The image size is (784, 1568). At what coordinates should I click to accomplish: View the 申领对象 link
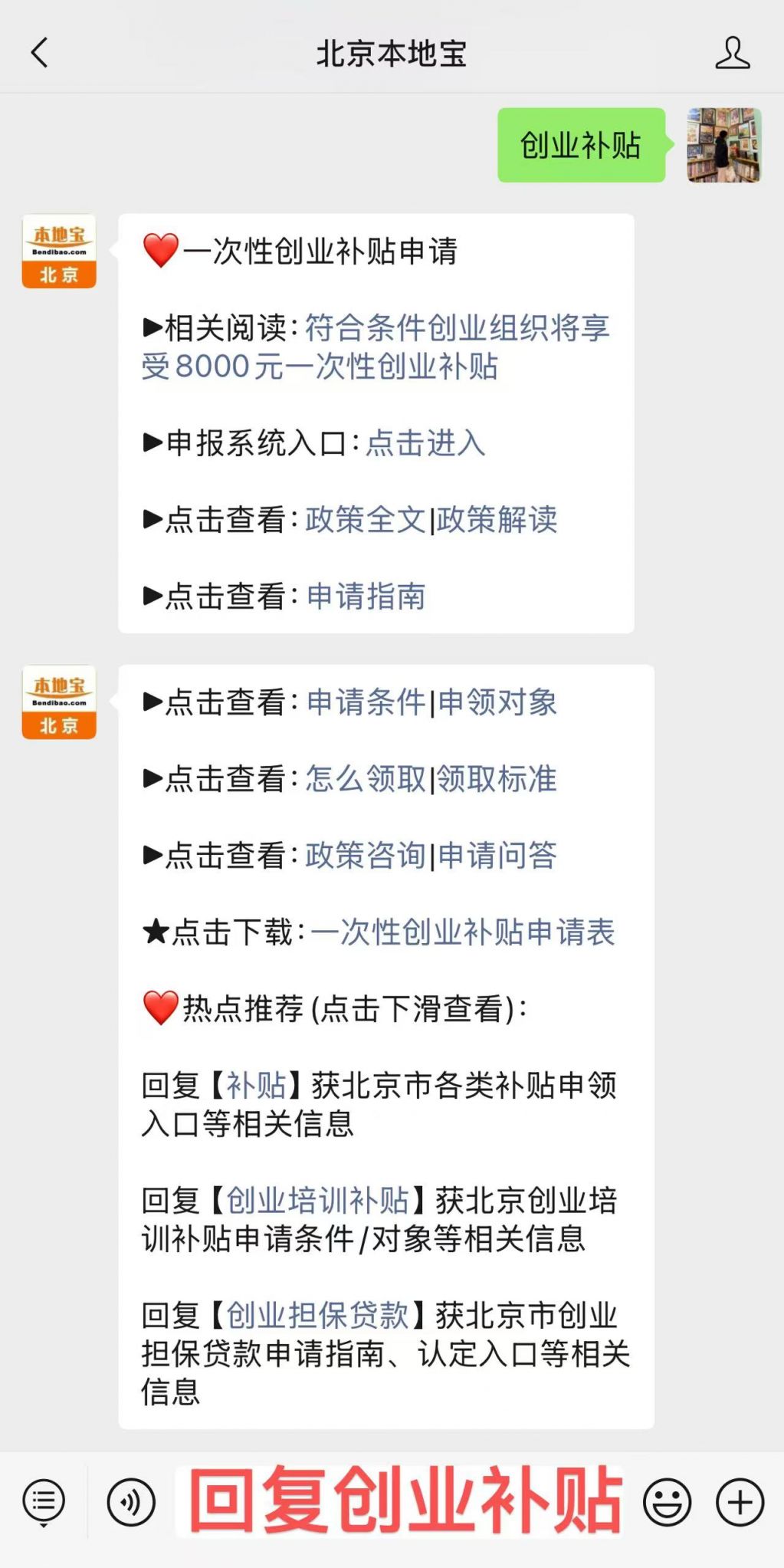tap(497, 702)
